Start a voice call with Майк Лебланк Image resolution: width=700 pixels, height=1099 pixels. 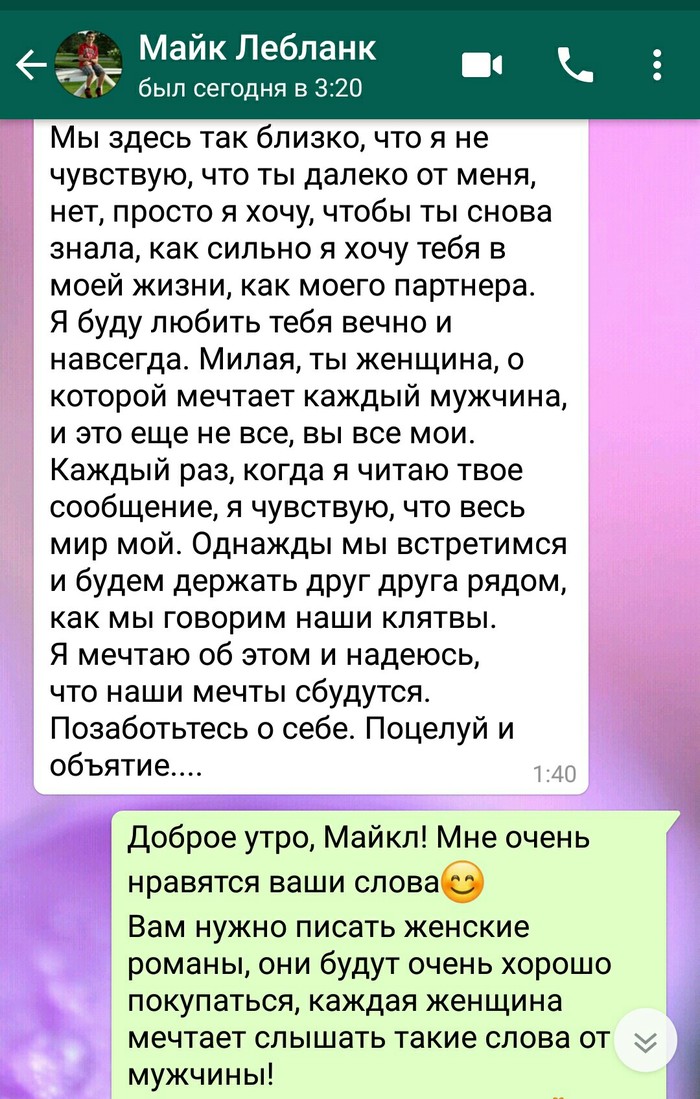(575, 66)
